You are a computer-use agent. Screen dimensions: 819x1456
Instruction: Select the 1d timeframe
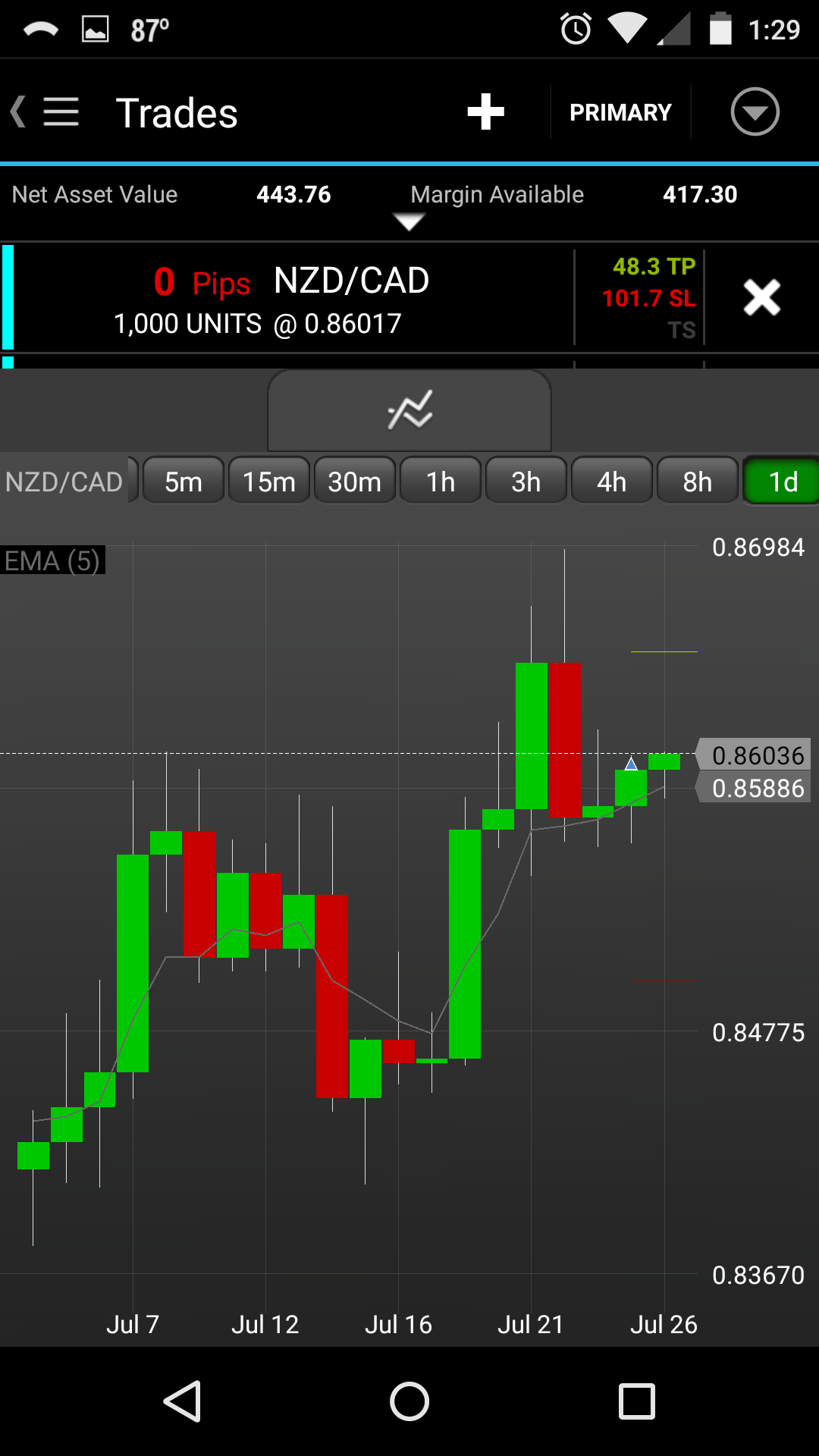(x=782, y=482)
